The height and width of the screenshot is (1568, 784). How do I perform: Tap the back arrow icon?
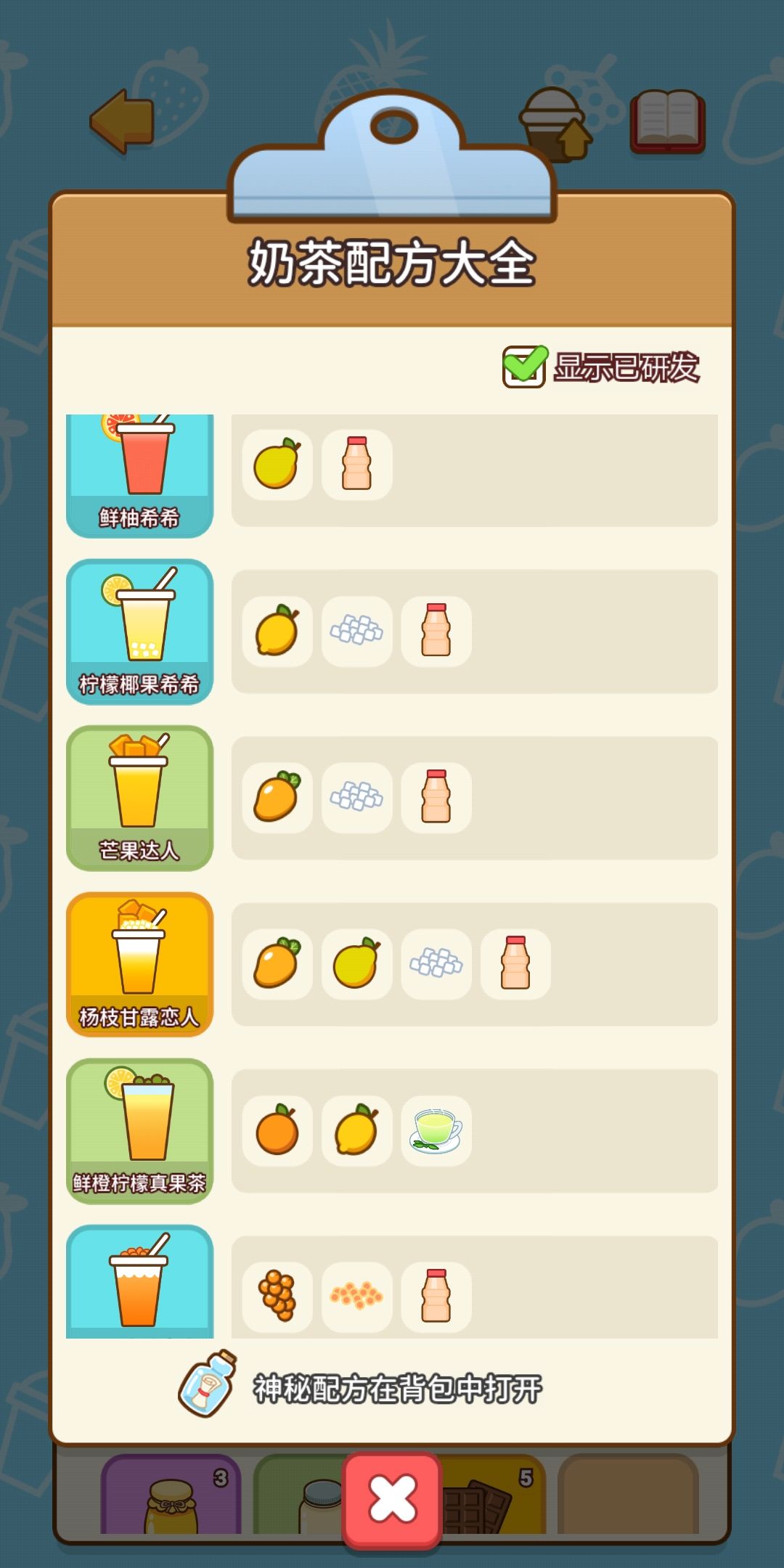tap(122, 121)
